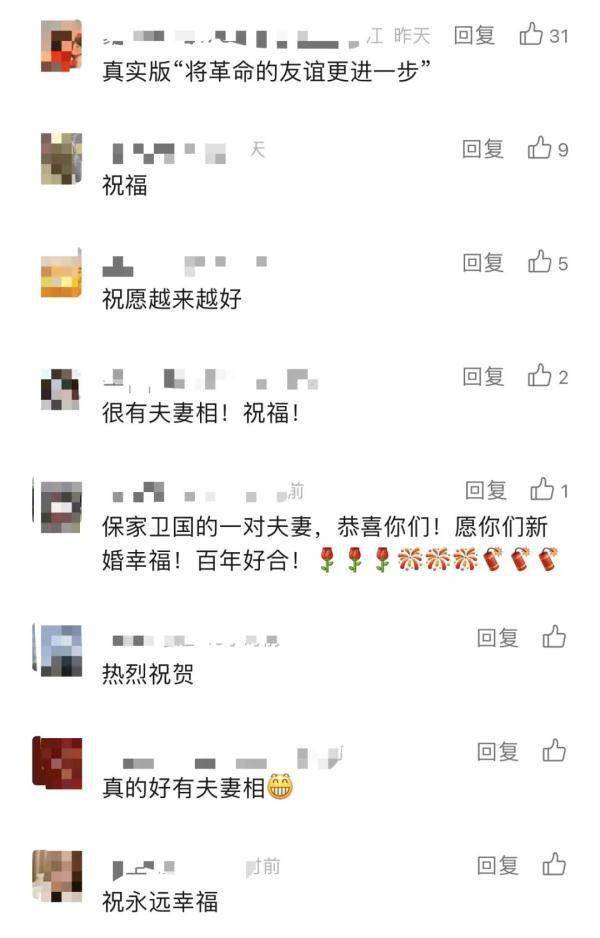Screen dimensions: 600x938
Task: Reply to the comment "热烈祝贺"
Action: 497,638
